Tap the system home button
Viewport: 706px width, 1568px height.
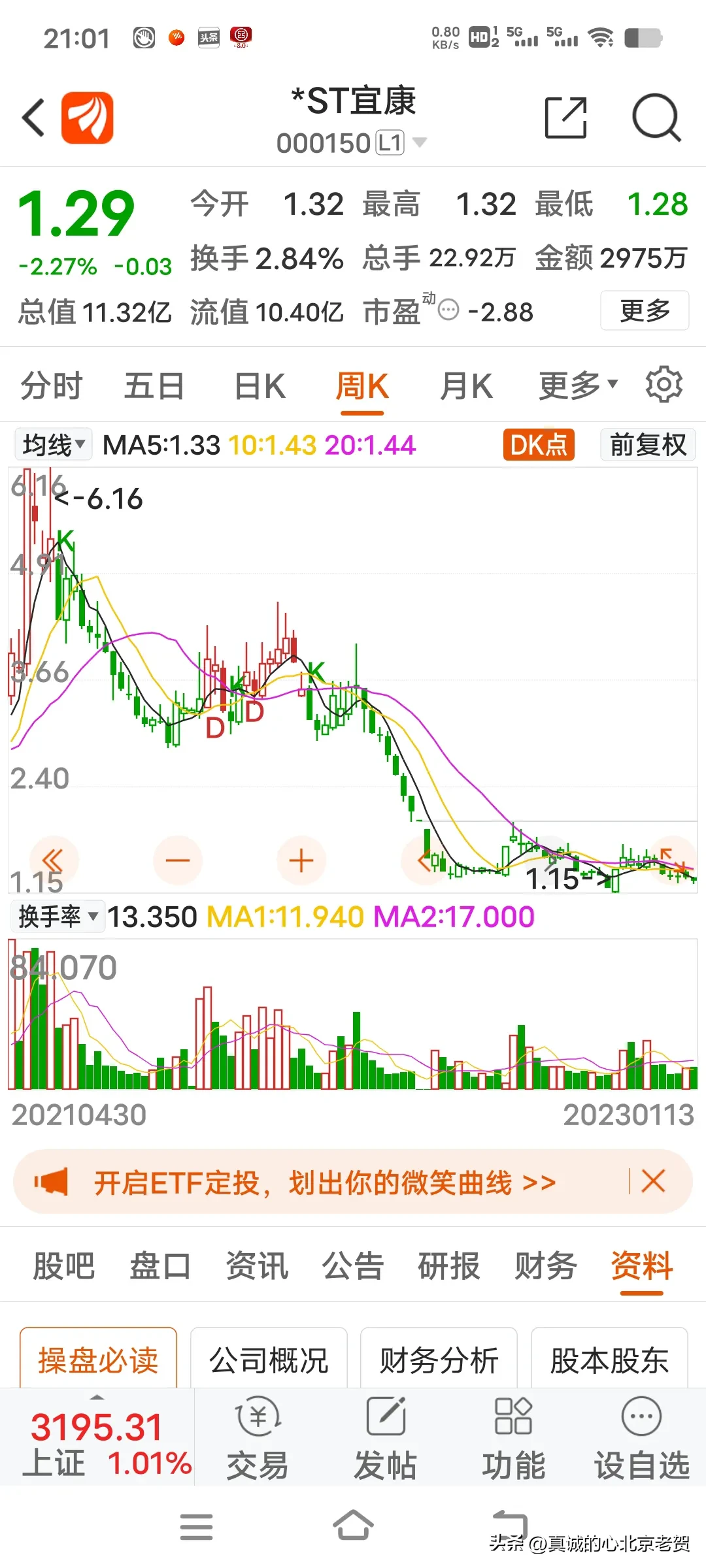click(353, 1526)
